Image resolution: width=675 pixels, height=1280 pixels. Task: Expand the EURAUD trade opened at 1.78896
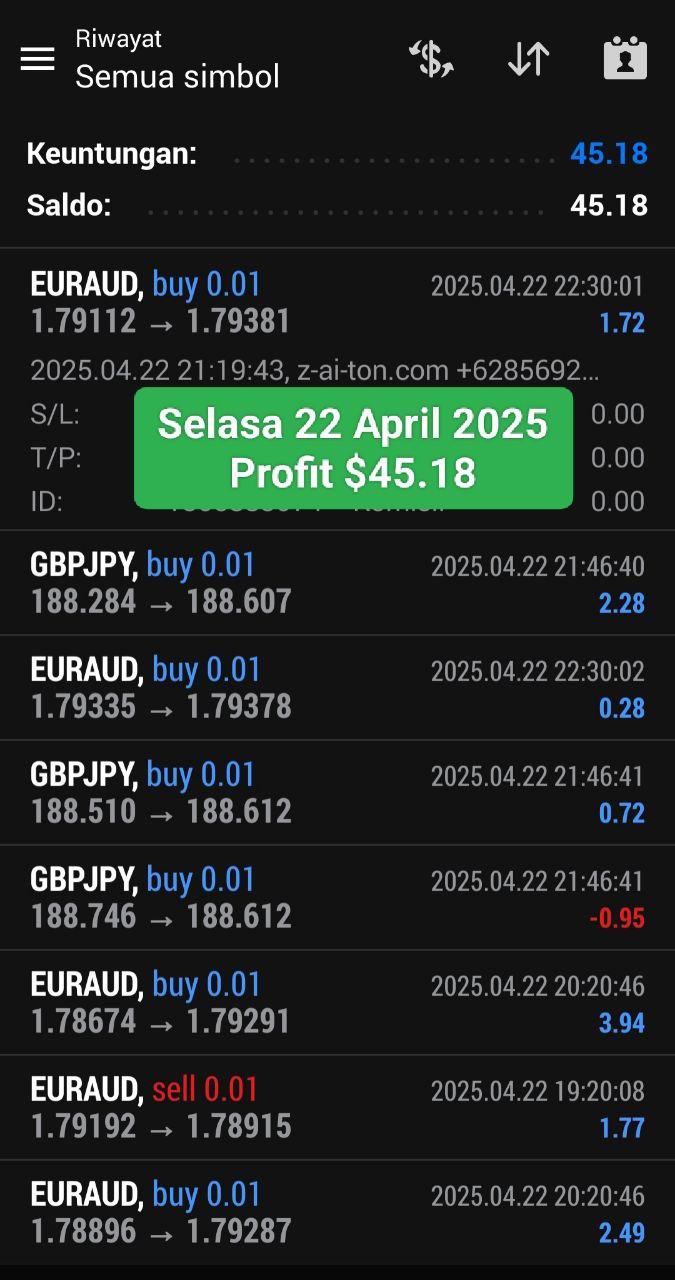point(337,1213)
